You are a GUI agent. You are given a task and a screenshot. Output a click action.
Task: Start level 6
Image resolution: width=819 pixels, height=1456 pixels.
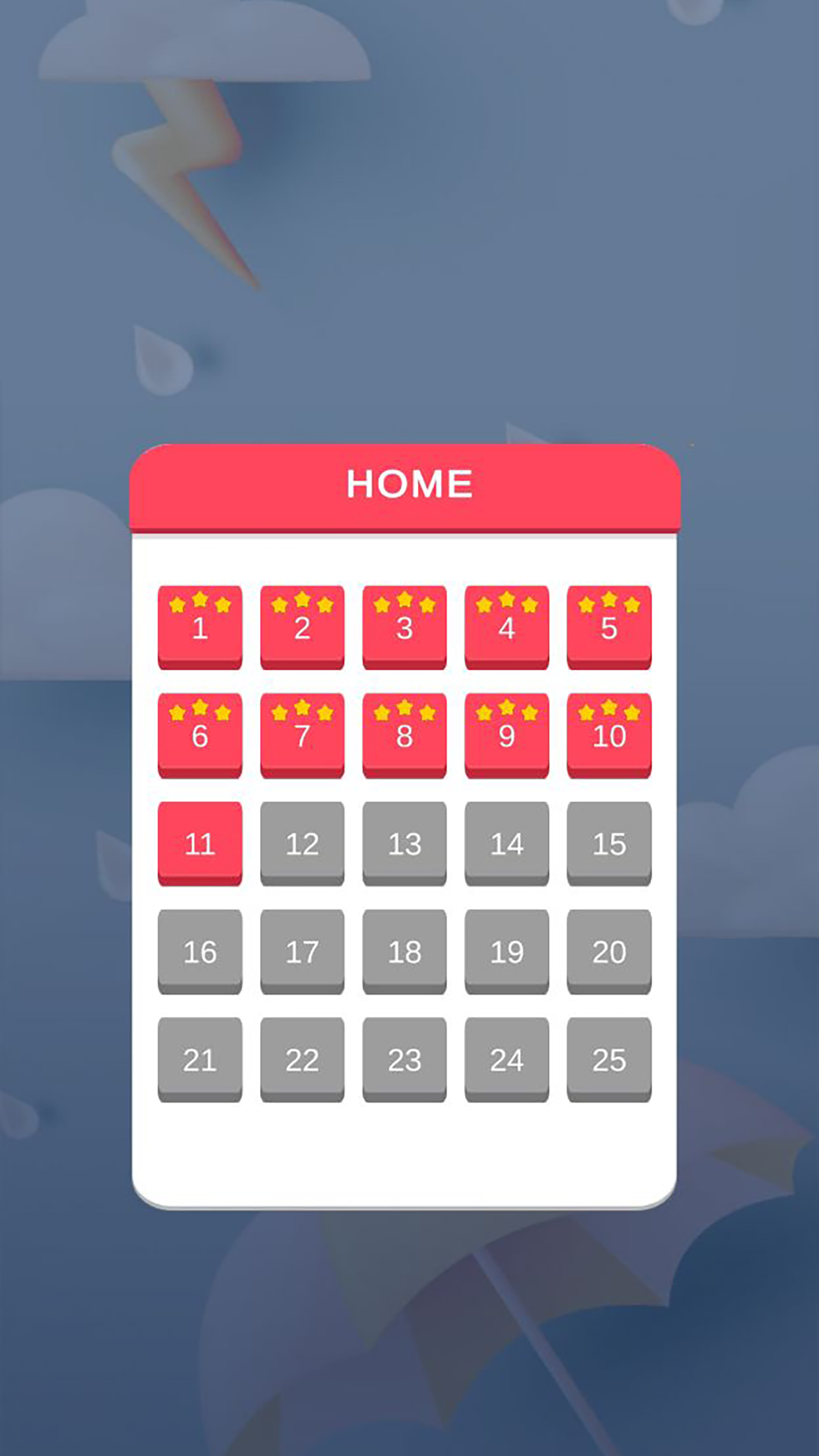200,735
